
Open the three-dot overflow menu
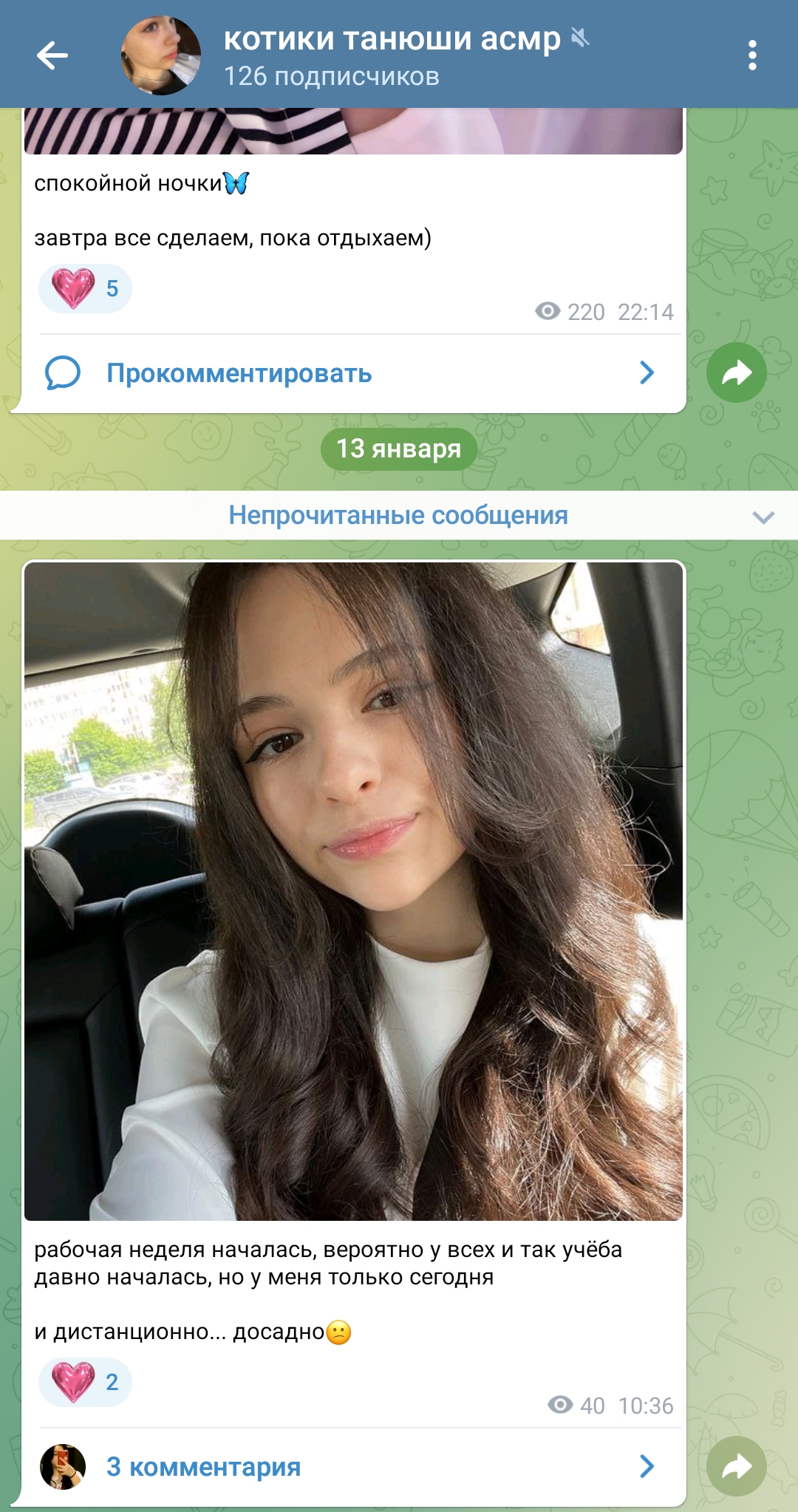752,55
